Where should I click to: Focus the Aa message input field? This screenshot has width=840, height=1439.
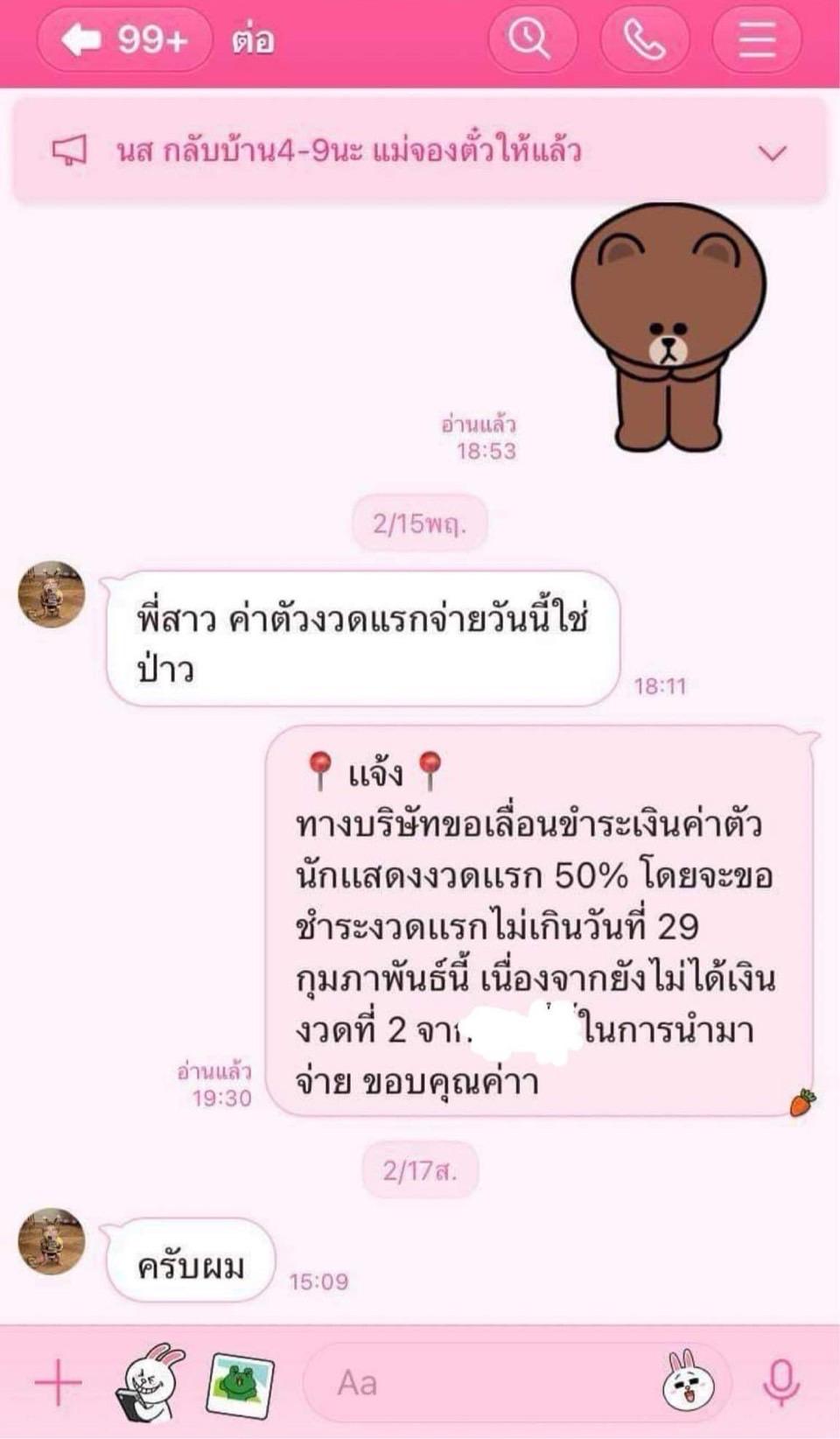point(481,1383)
